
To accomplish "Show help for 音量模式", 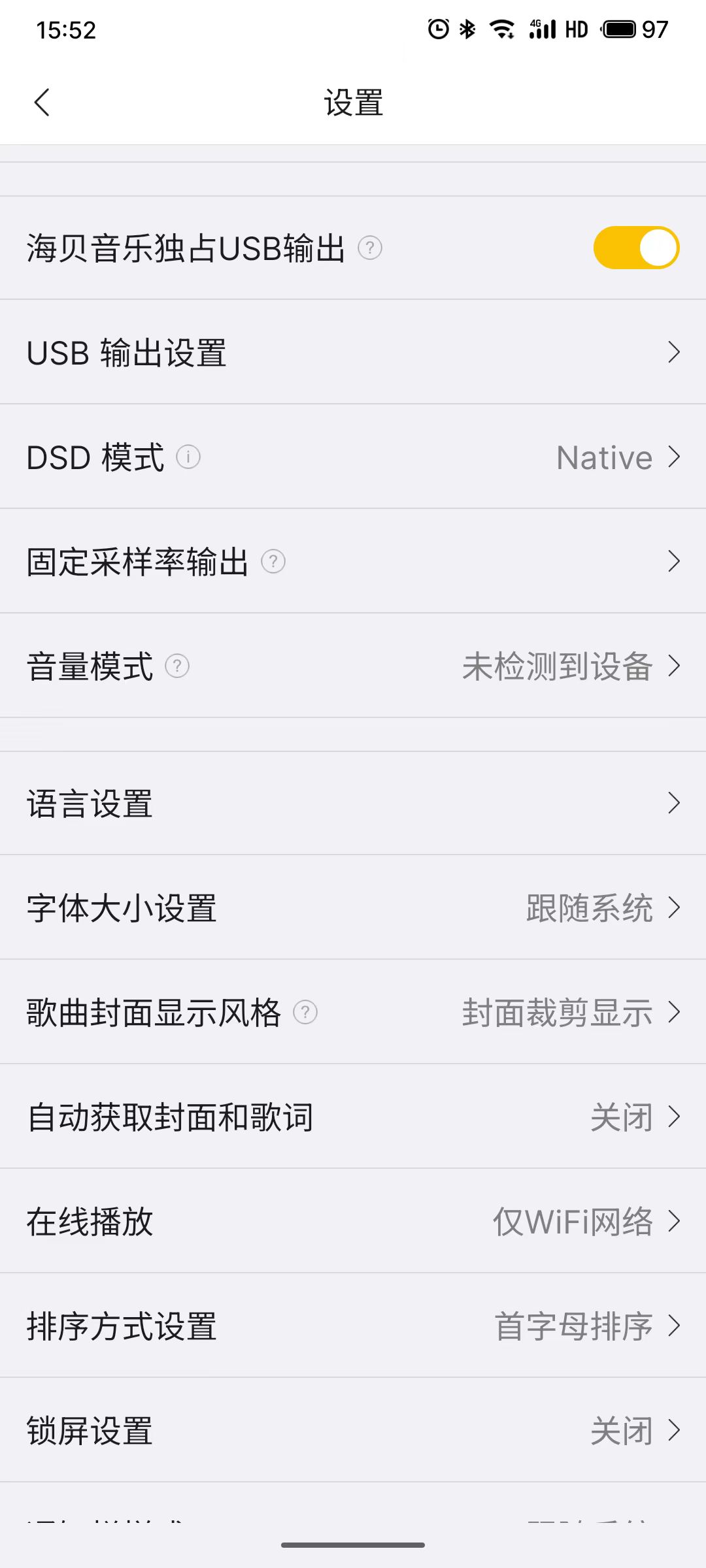I will [x=177, y=666].
